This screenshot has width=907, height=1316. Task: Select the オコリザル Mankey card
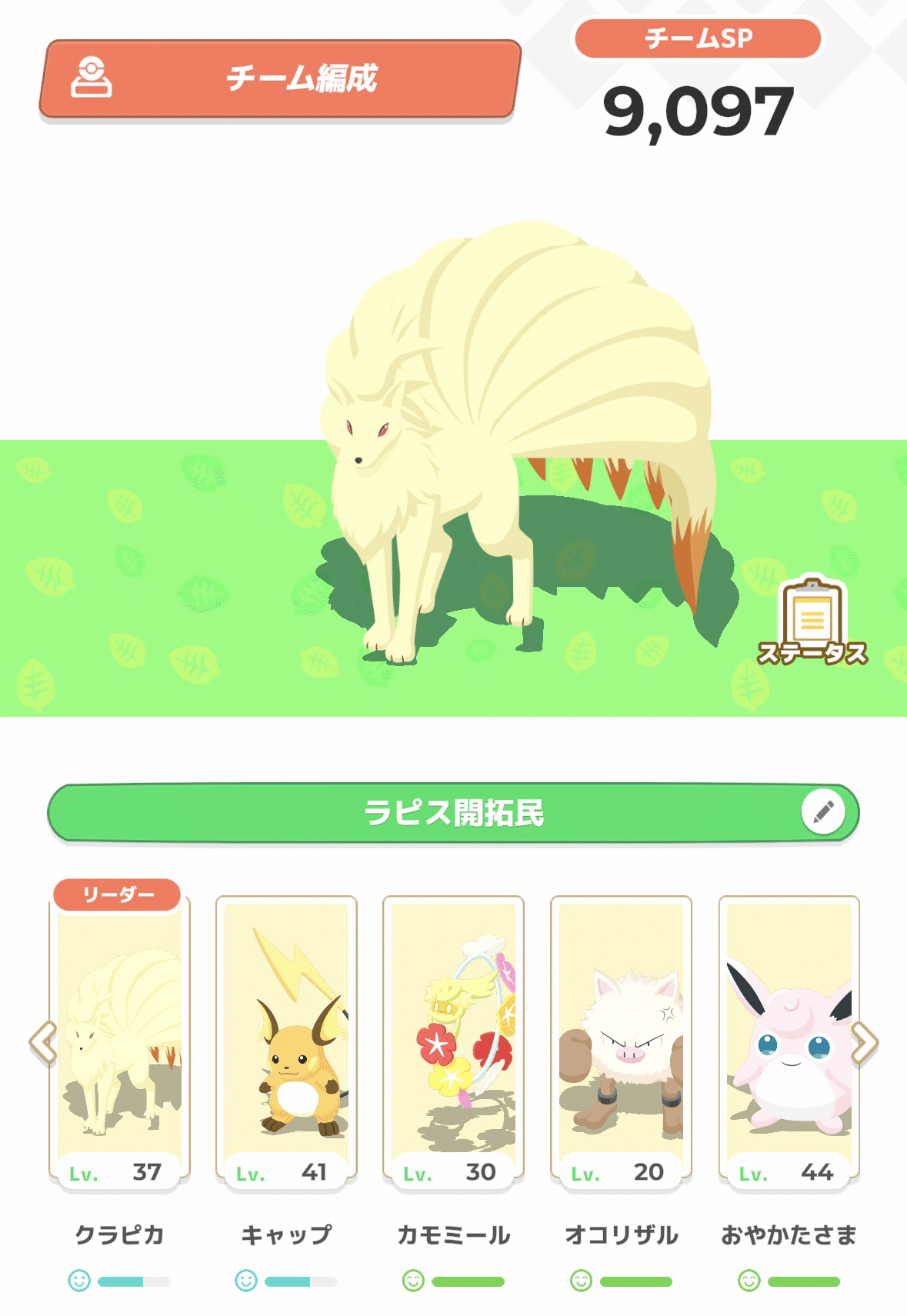619,1054
